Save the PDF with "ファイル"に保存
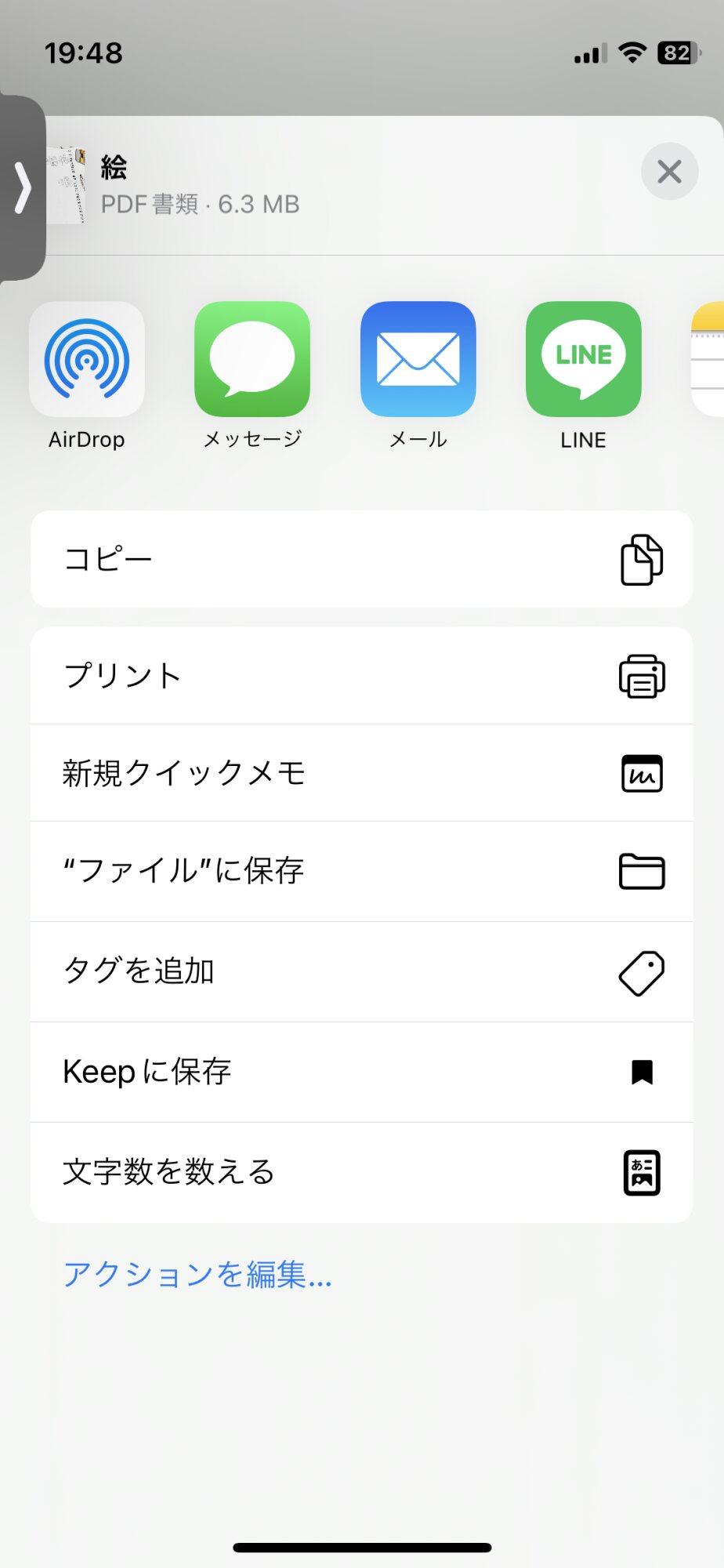 pyautogui.click(x=361, y=871)
